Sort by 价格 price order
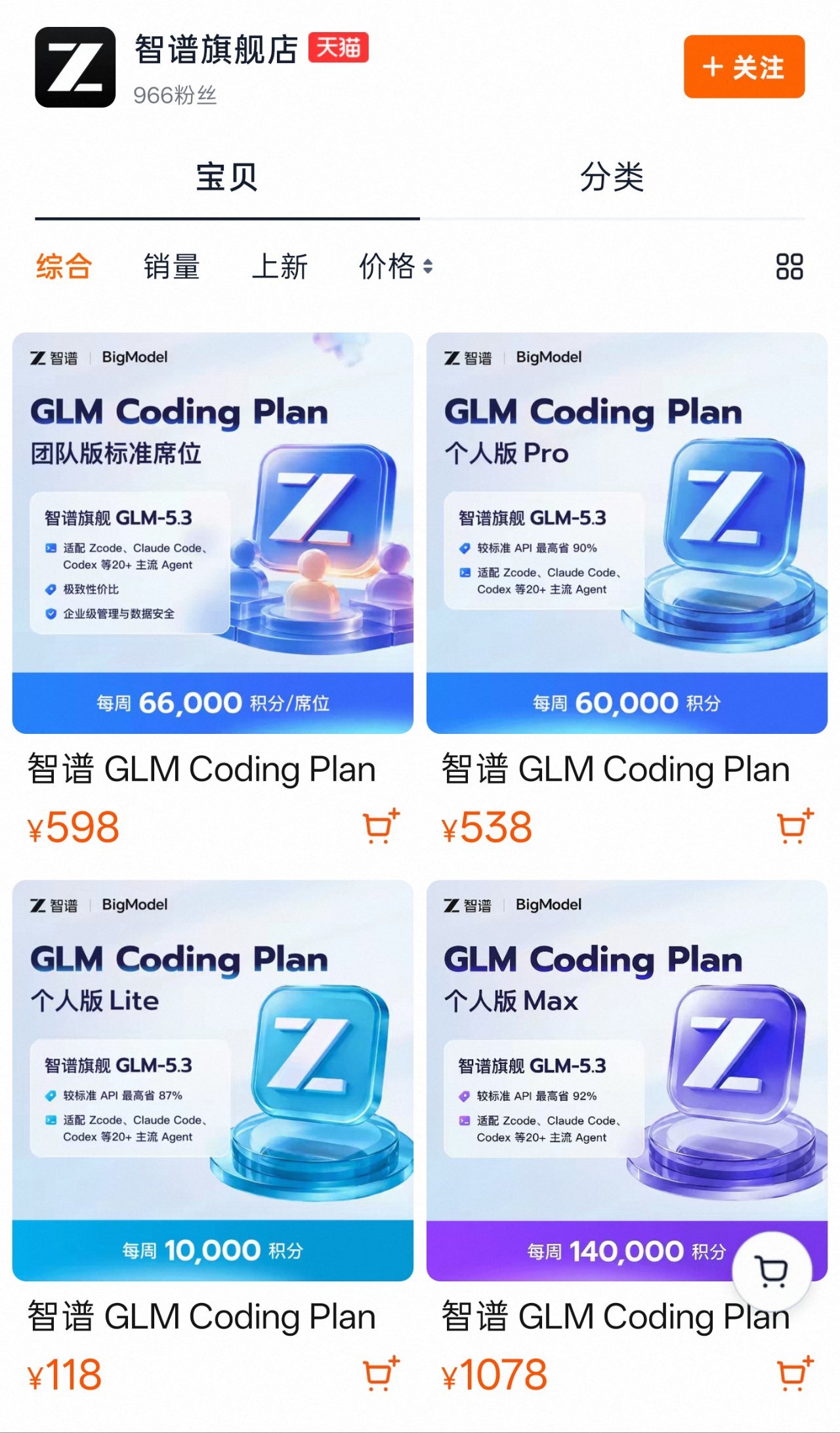This screenshot has height=1433, width=840. click(396, 267)
